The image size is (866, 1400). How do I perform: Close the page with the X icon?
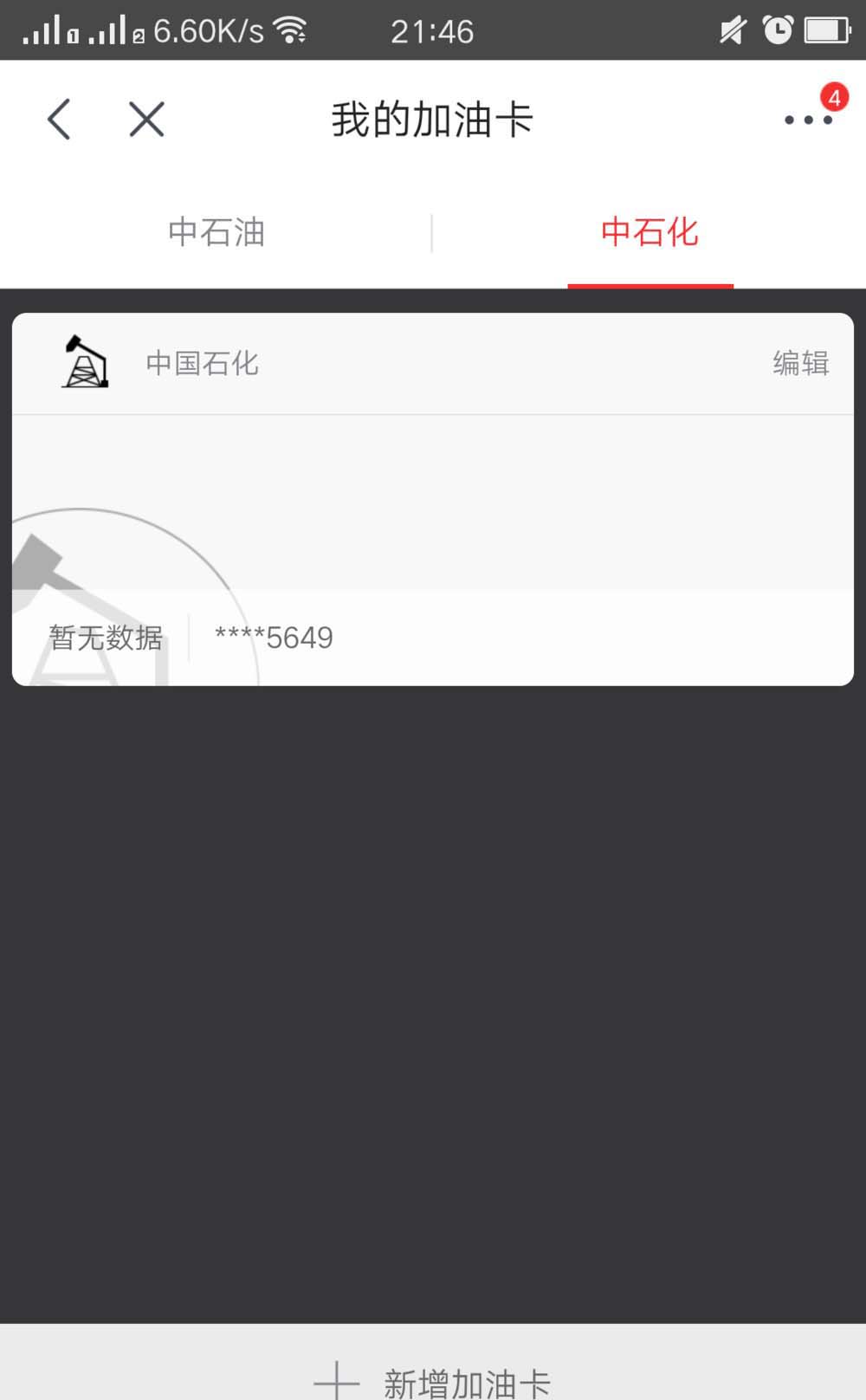146,120
